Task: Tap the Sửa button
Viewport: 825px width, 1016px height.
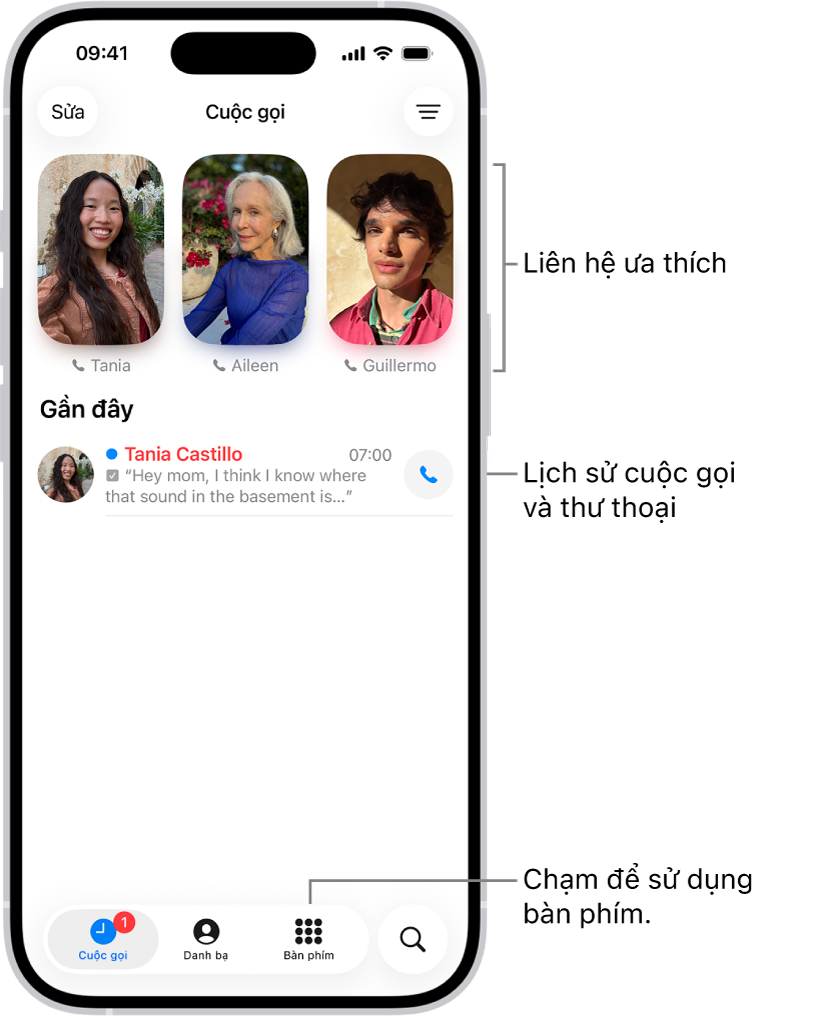Action: [x=68, y=112]
